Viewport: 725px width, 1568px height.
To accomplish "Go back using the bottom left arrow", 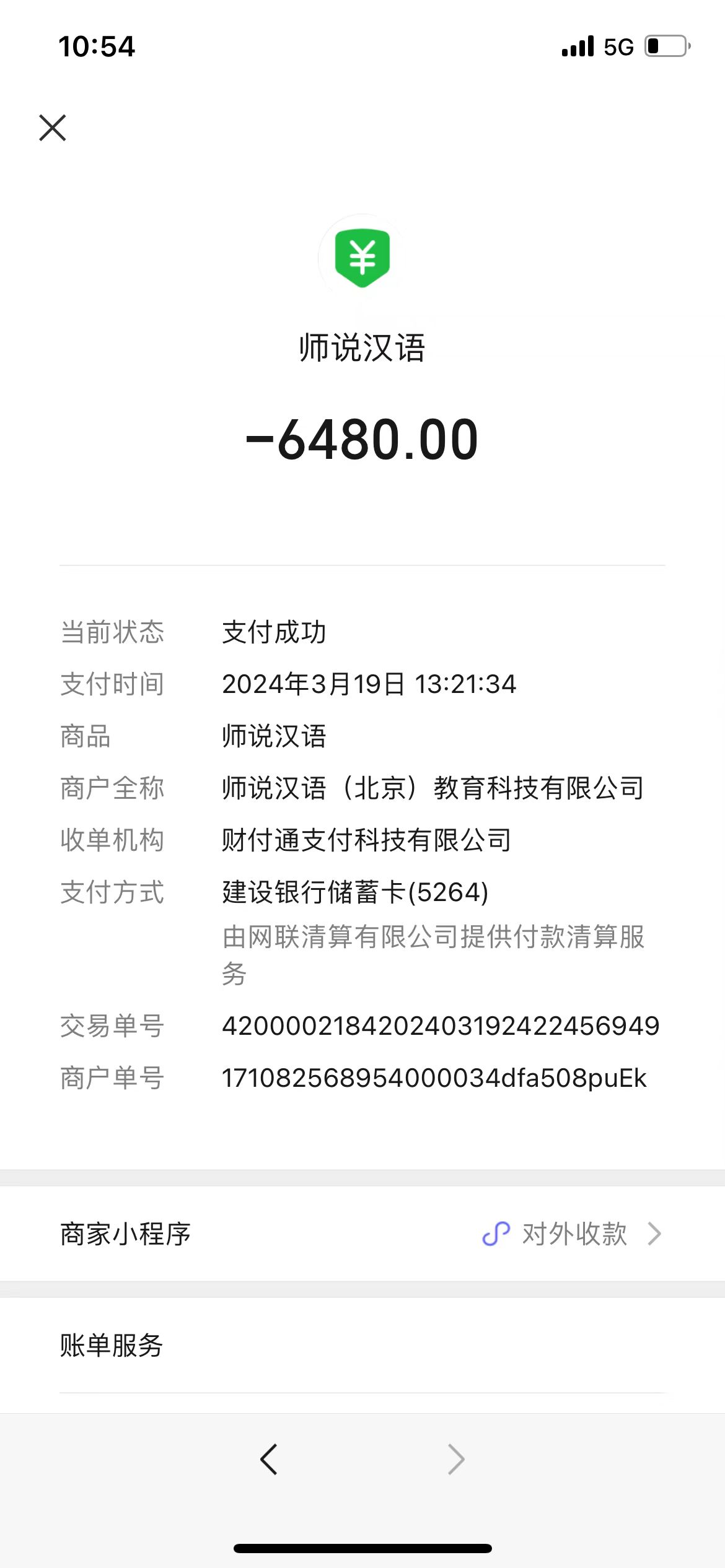I will [269, 1460].
